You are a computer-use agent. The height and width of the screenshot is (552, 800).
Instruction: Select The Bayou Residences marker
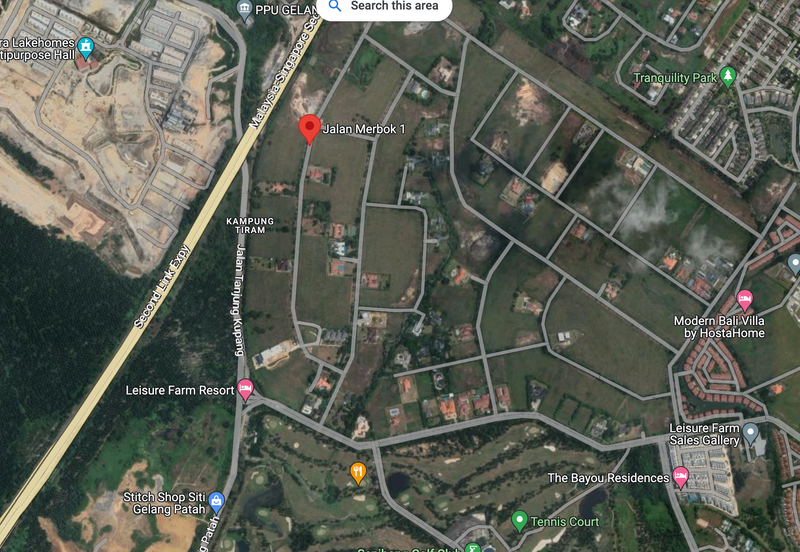682,478
